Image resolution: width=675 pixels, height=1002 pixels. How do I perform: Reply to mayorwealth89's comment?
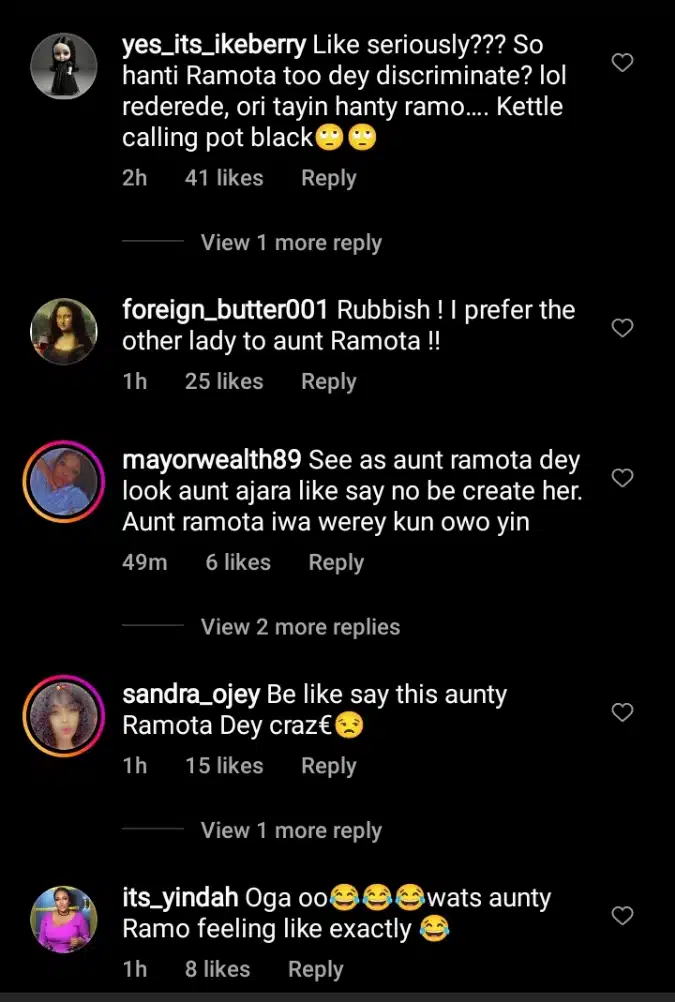tap(335, 562)
